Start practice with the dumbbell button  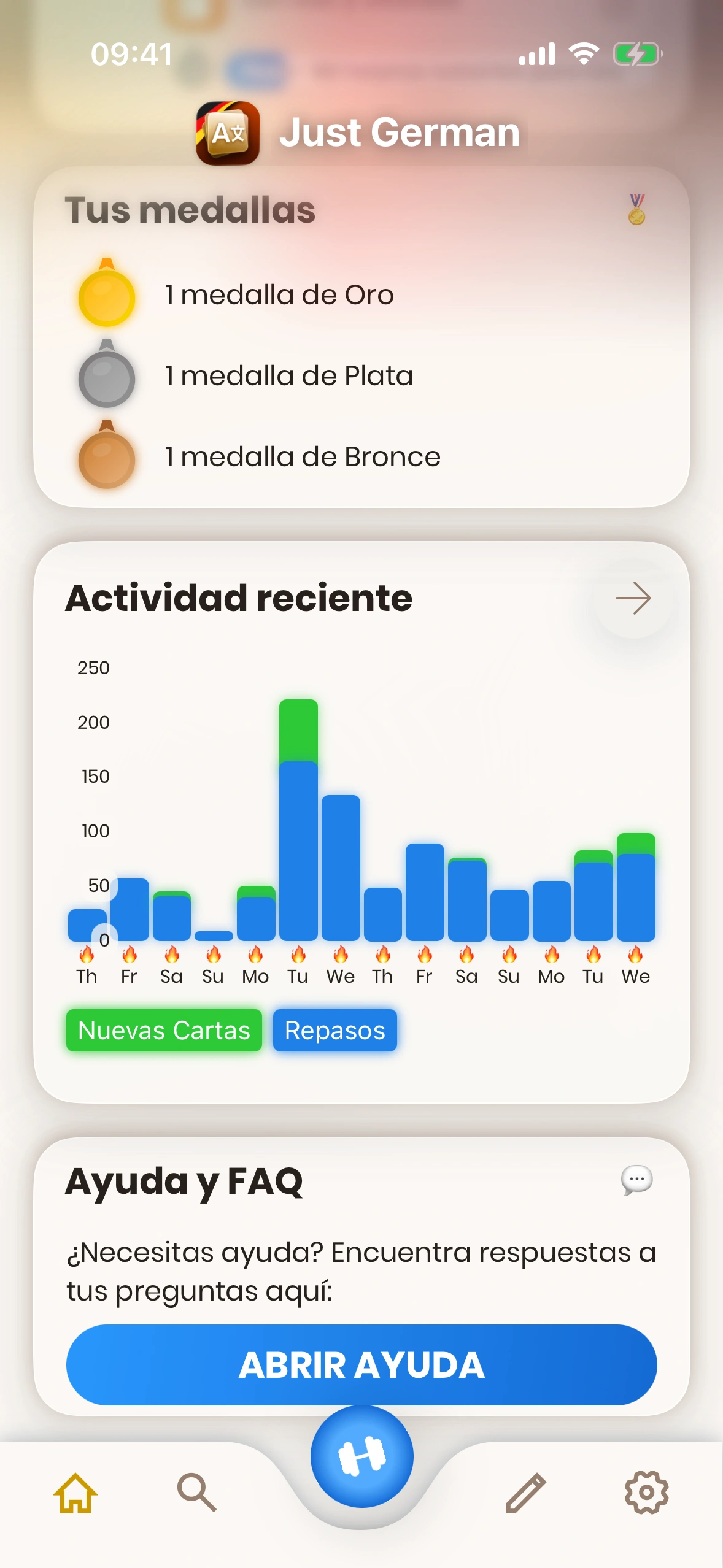point(361,1456)
